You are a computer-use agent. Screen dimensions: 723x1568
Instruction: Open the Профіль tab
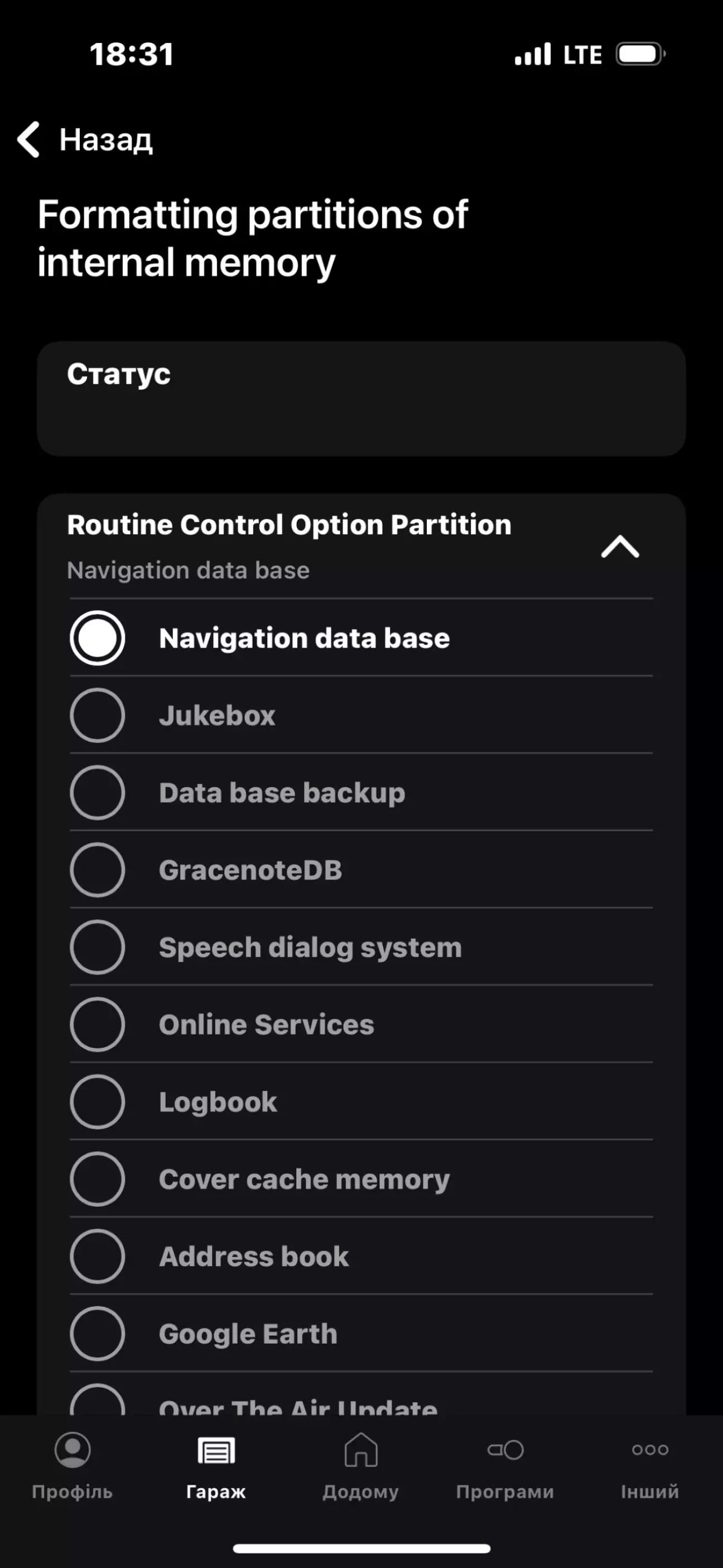pos(73,1466)
